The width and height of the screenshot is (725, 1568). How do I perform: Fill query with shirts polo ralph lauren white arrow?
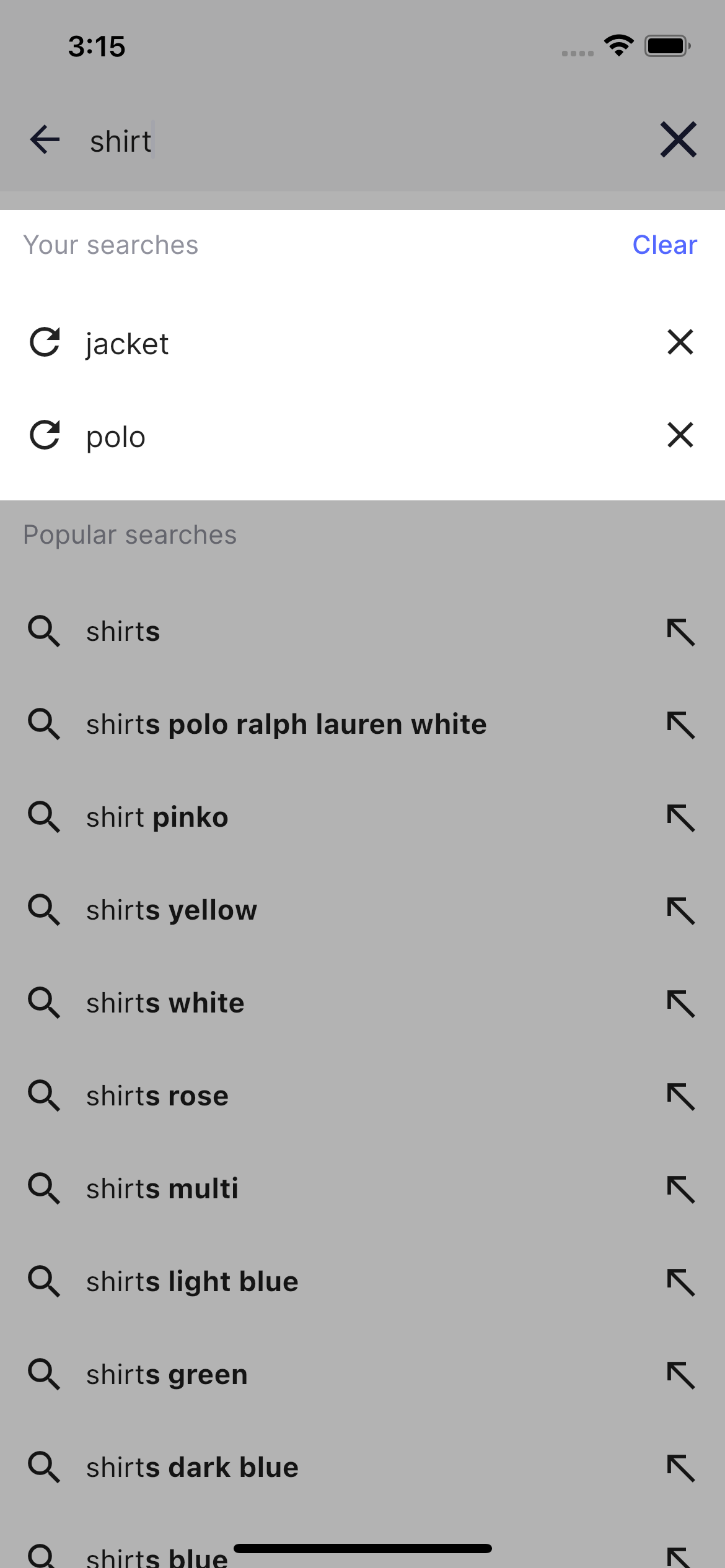680,725
